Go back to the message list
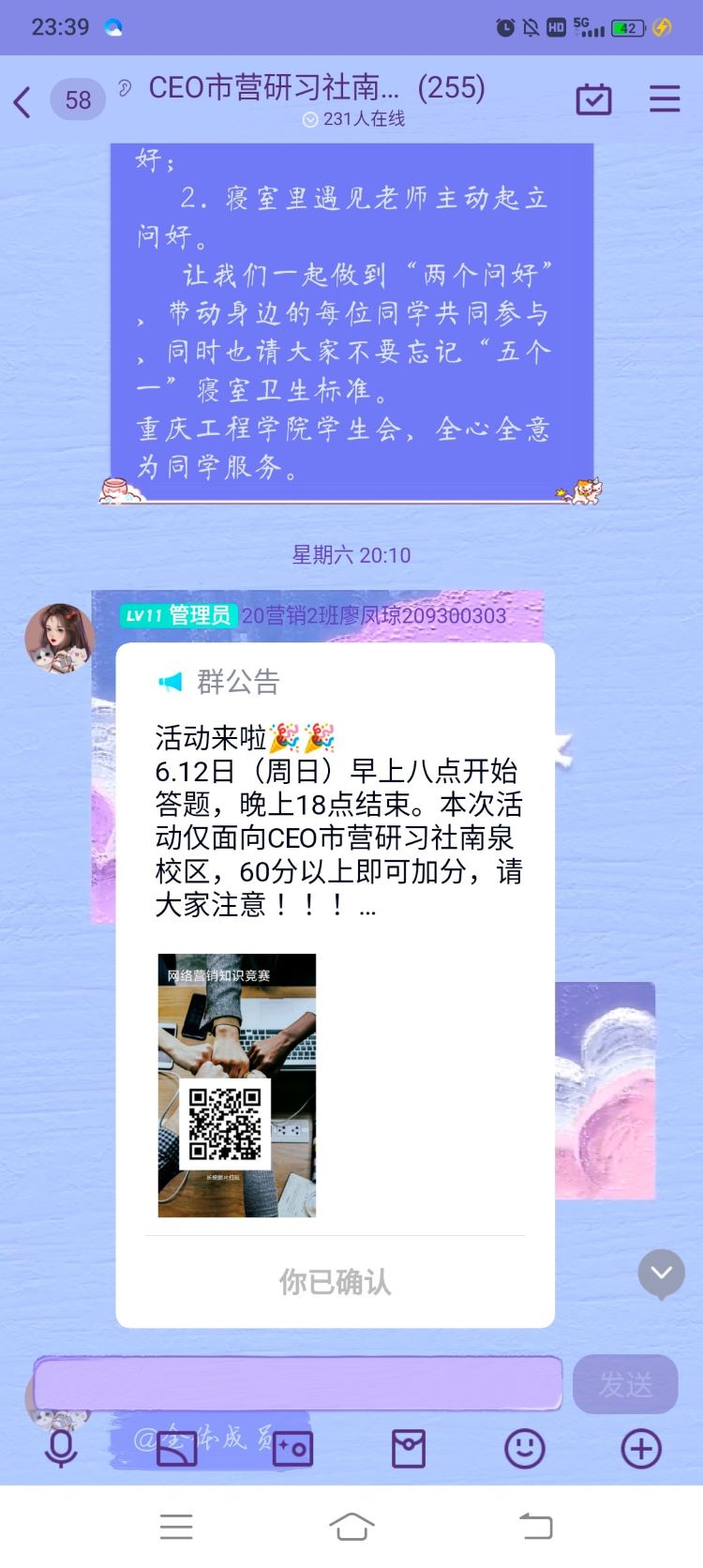This screenshot has height=1568, width=703. pos(22,101)
